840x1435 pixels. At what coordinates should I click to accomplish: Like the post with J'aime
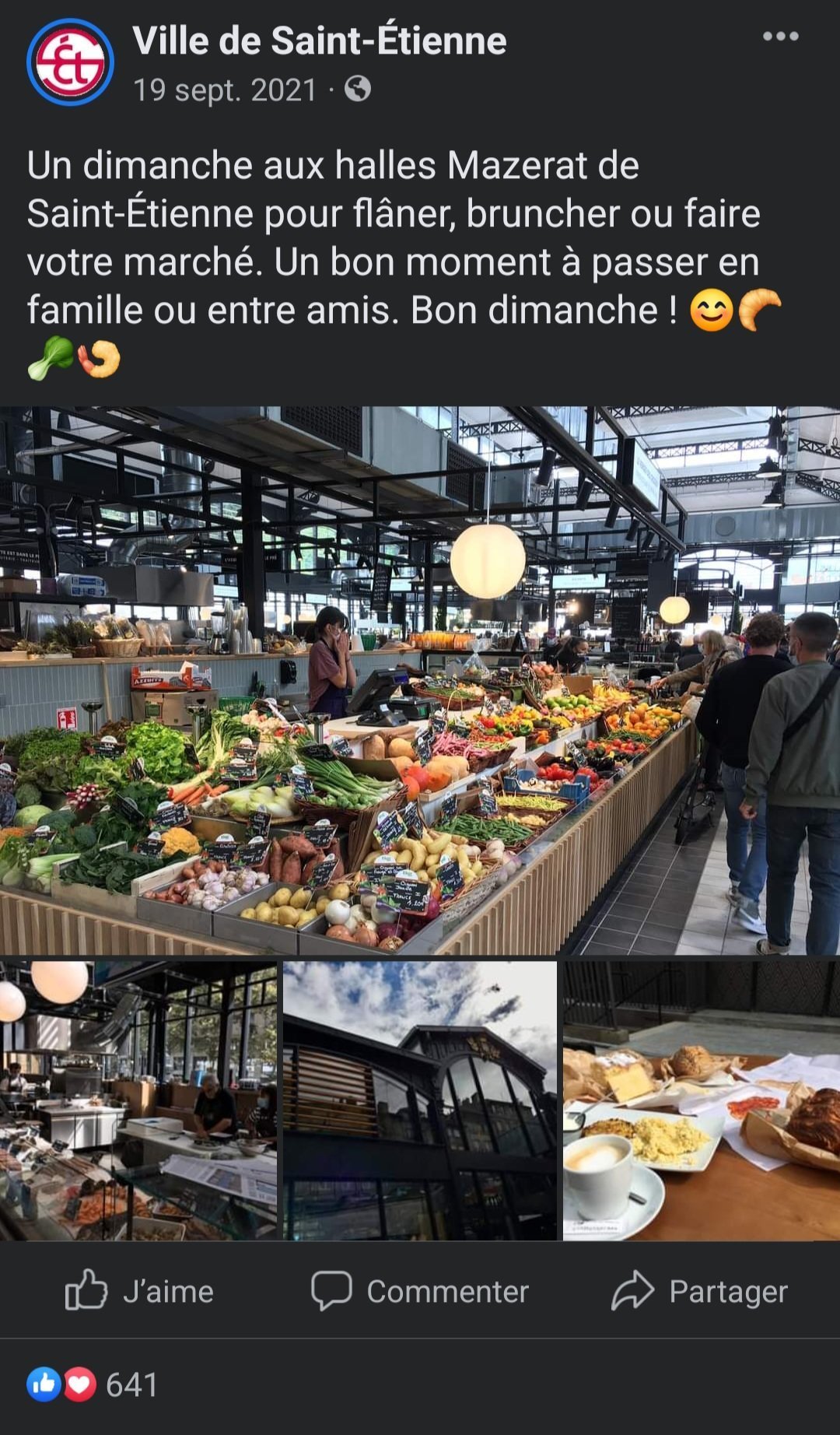pos(140,1291)
